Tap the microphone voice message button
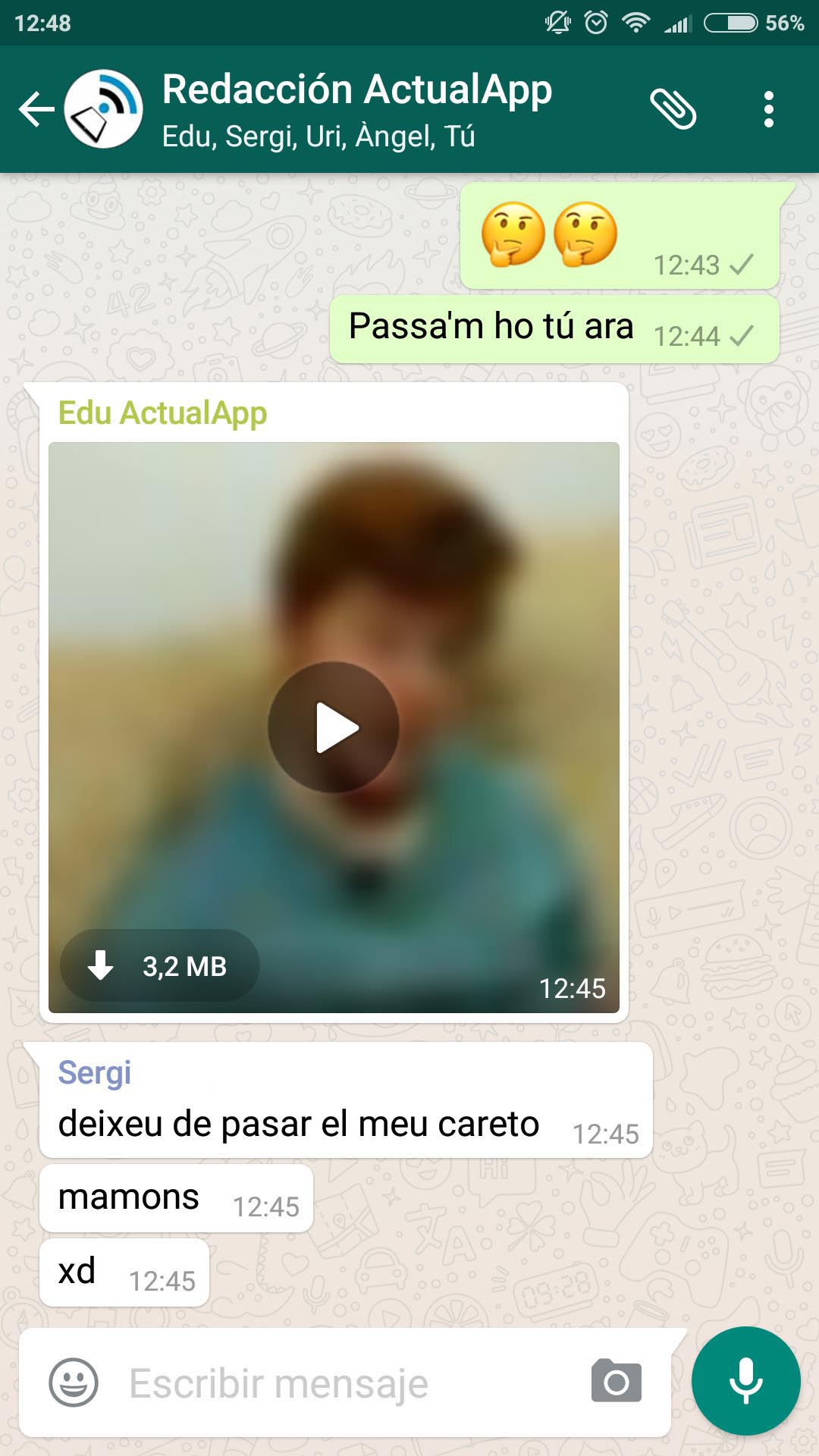Viewport: 819px width, 1456px height. pos(746,1381)
